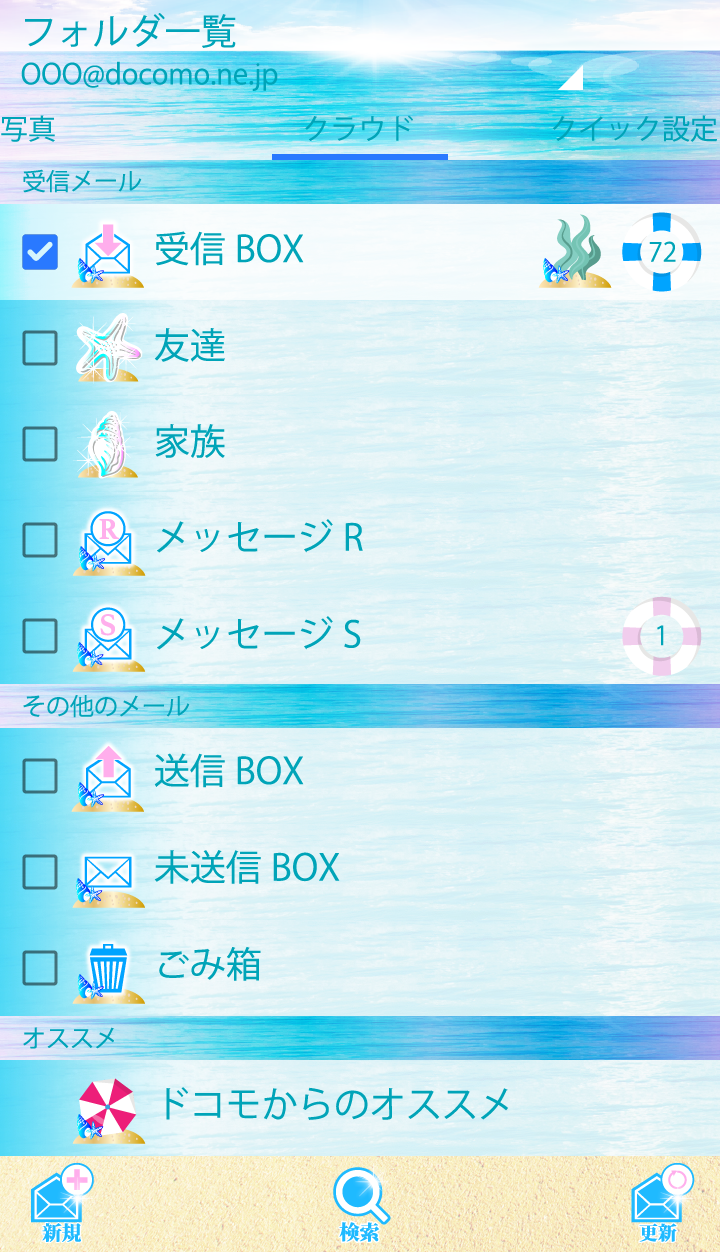Open the 家族 folder

click(x=190, y=443)
